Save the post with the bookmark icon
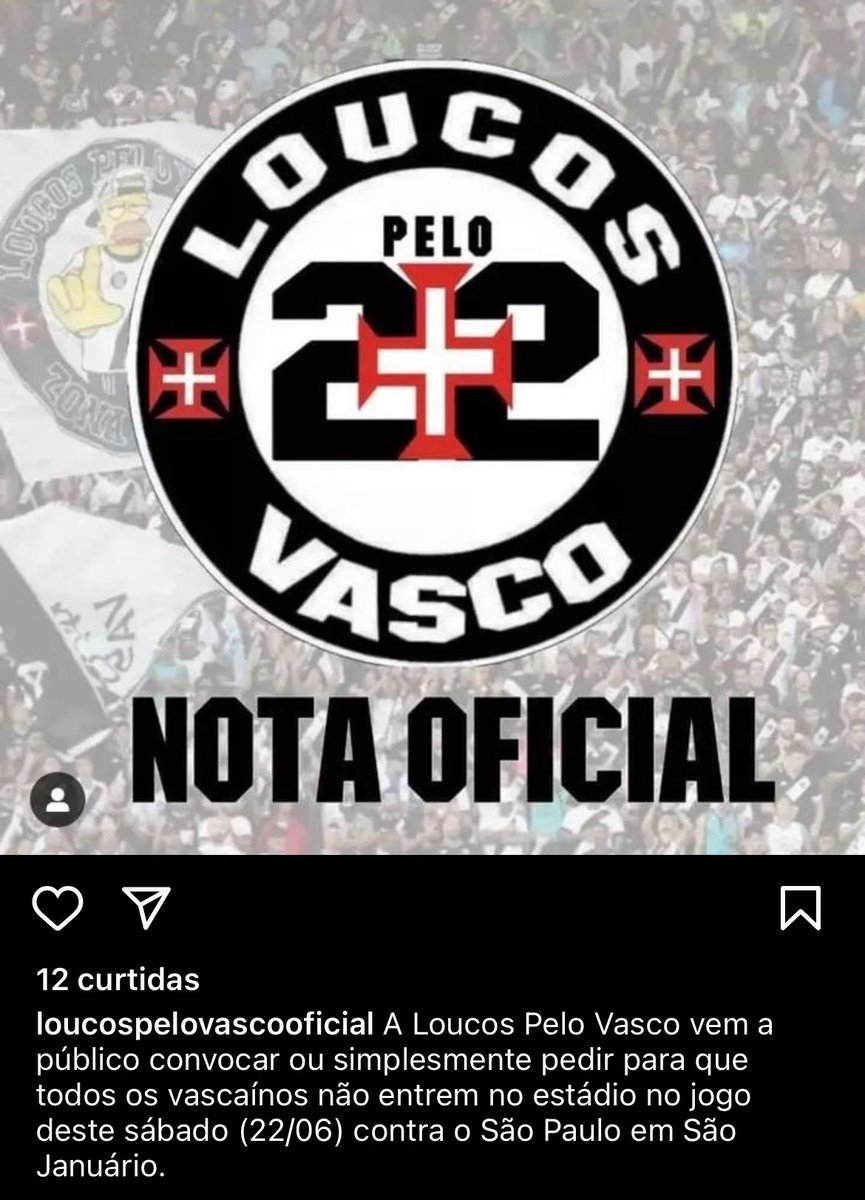 [x=801, y=908]
